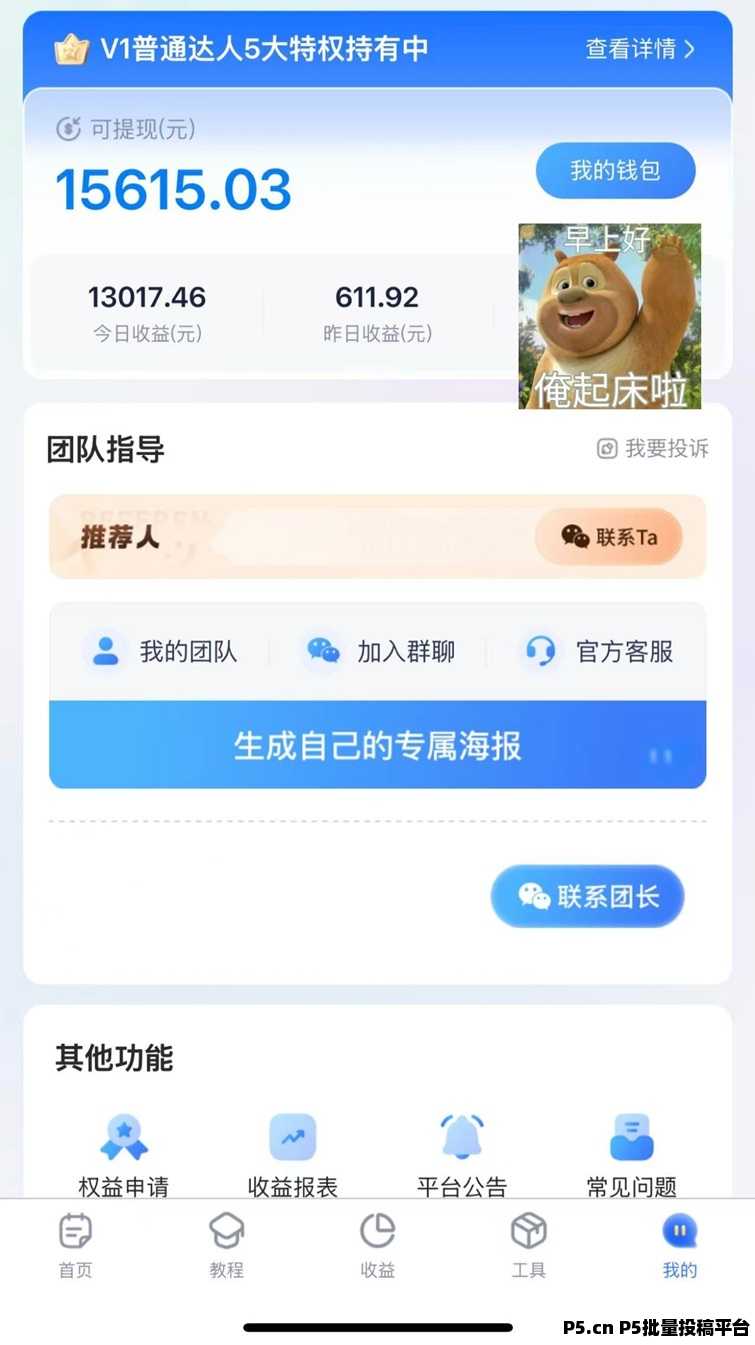Contact referrer via 联系Ta button
This screenshot has height=1345, width=755.
coord(608,537)
